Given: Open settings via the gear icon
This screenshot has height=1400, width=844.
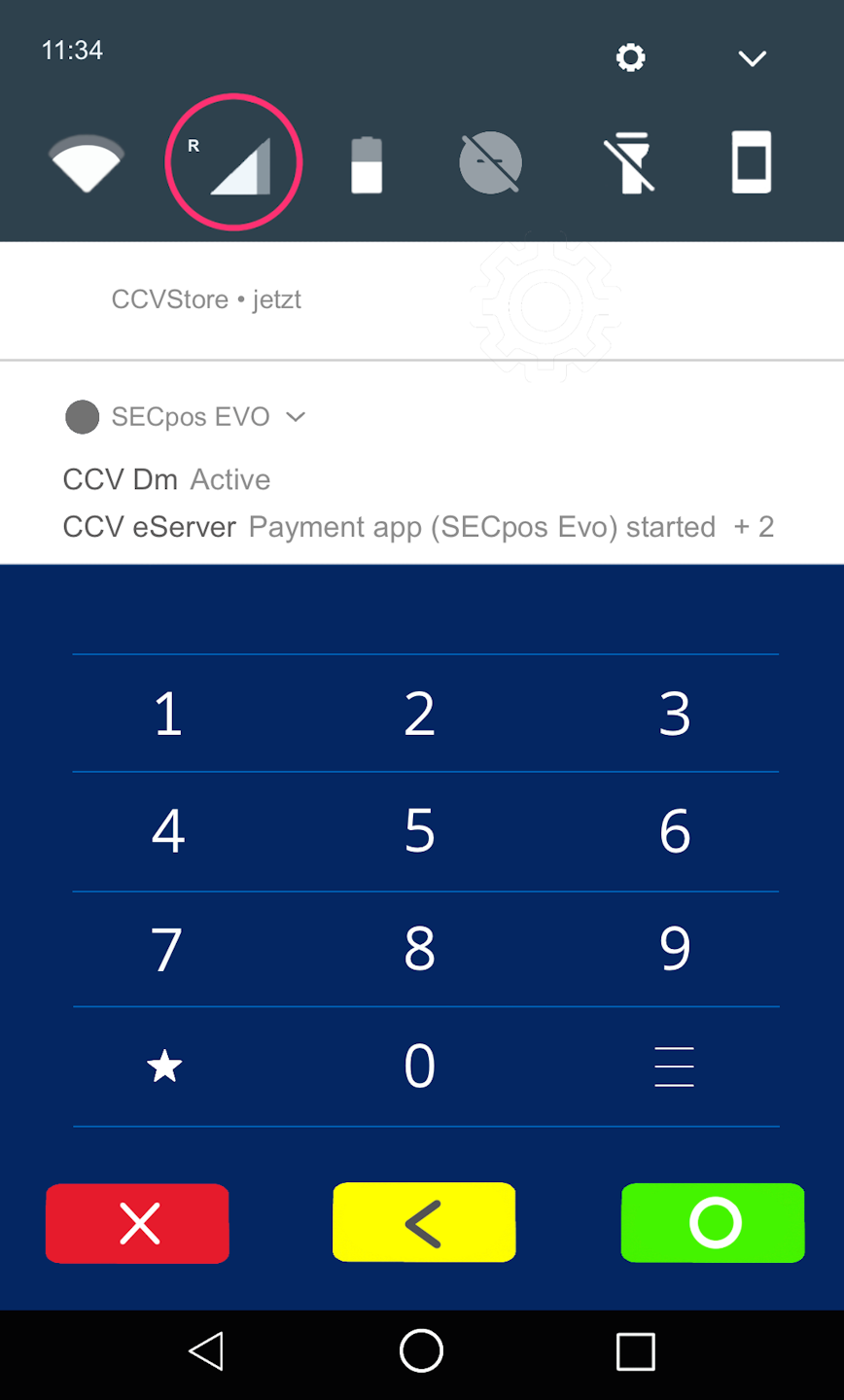Looking at the screenshot, I should (630, 57).
